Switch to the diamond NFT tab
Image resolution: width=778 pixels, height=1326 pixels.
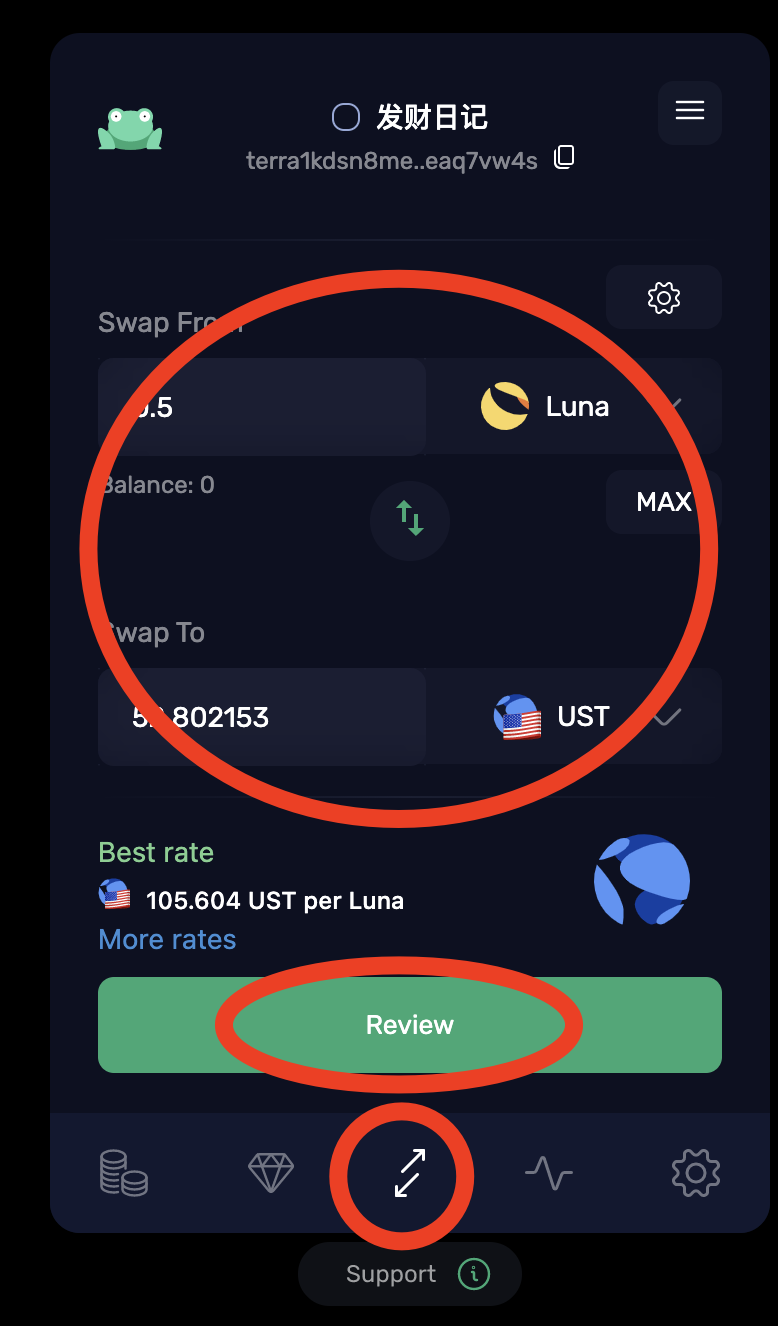[x=270, y=1172]
